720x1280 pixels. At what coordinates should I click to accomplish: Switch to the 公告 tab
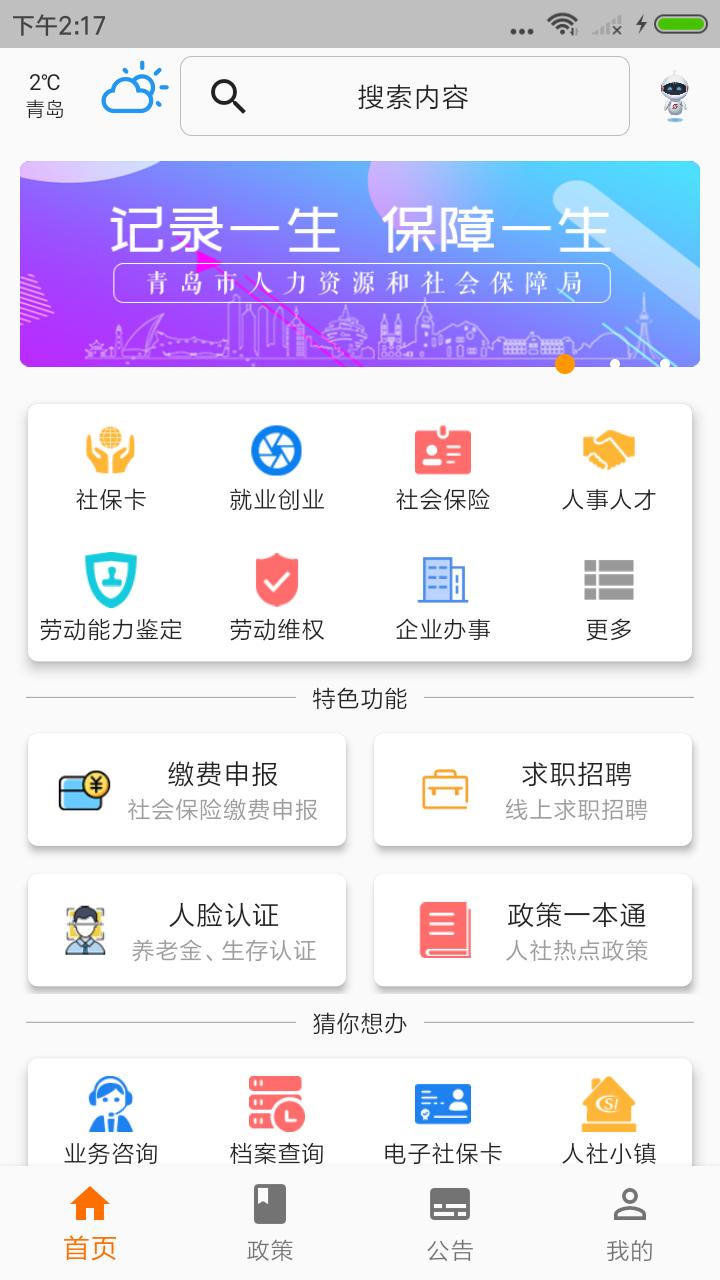tap(450, 1222)
